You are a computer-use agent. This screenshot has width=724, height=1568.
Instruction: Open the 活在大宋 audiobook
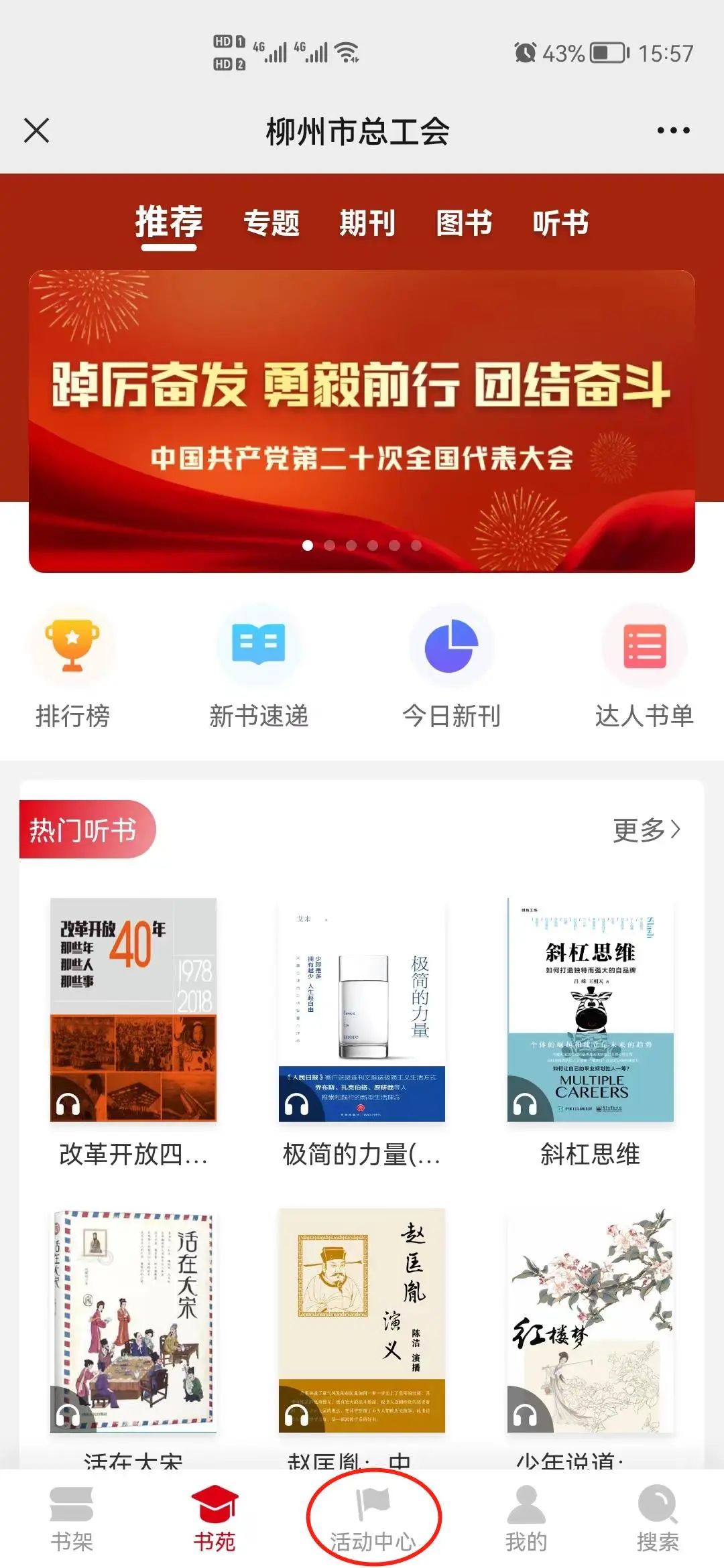coord(133,1320)
